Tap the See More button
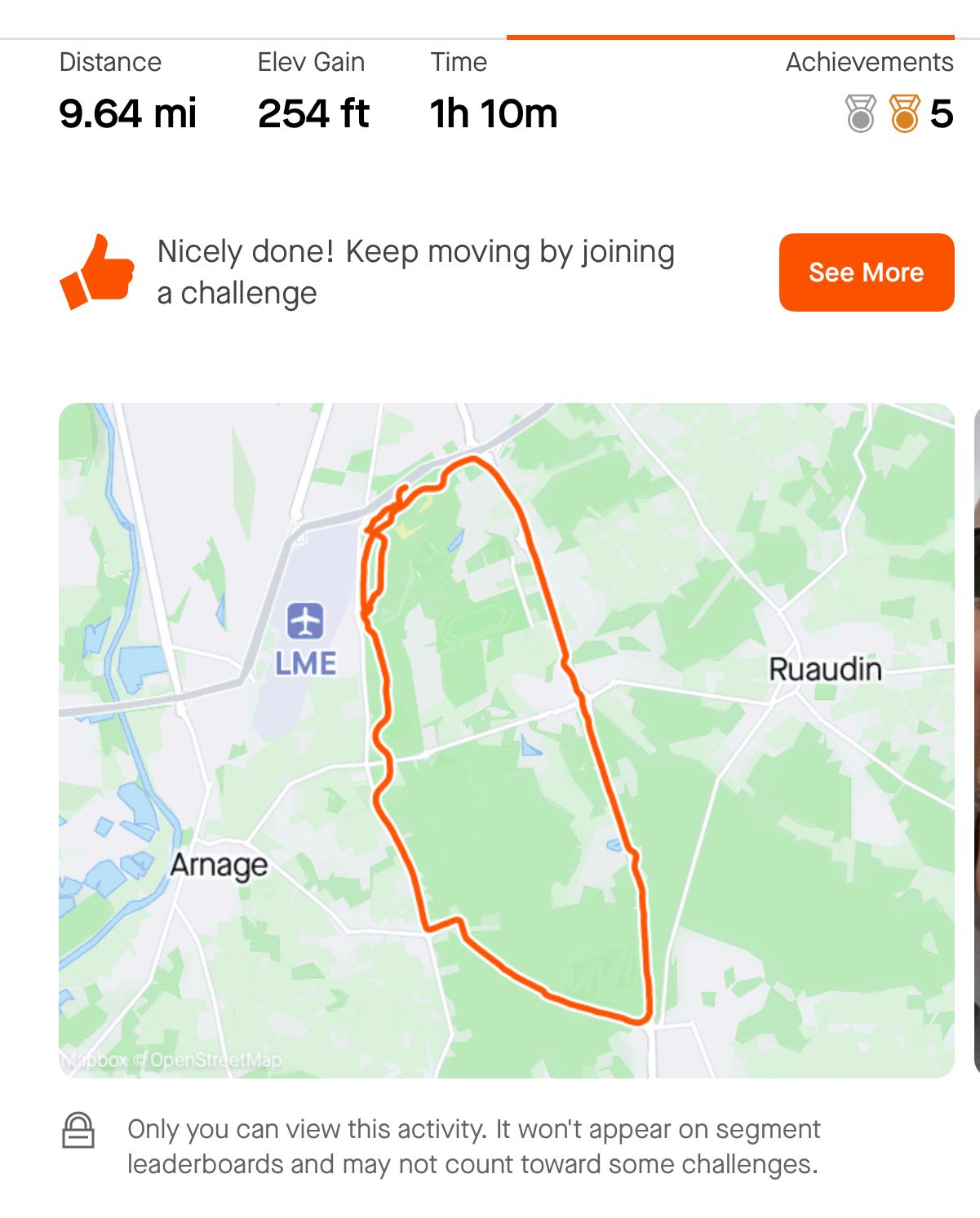 coord(866,272)
